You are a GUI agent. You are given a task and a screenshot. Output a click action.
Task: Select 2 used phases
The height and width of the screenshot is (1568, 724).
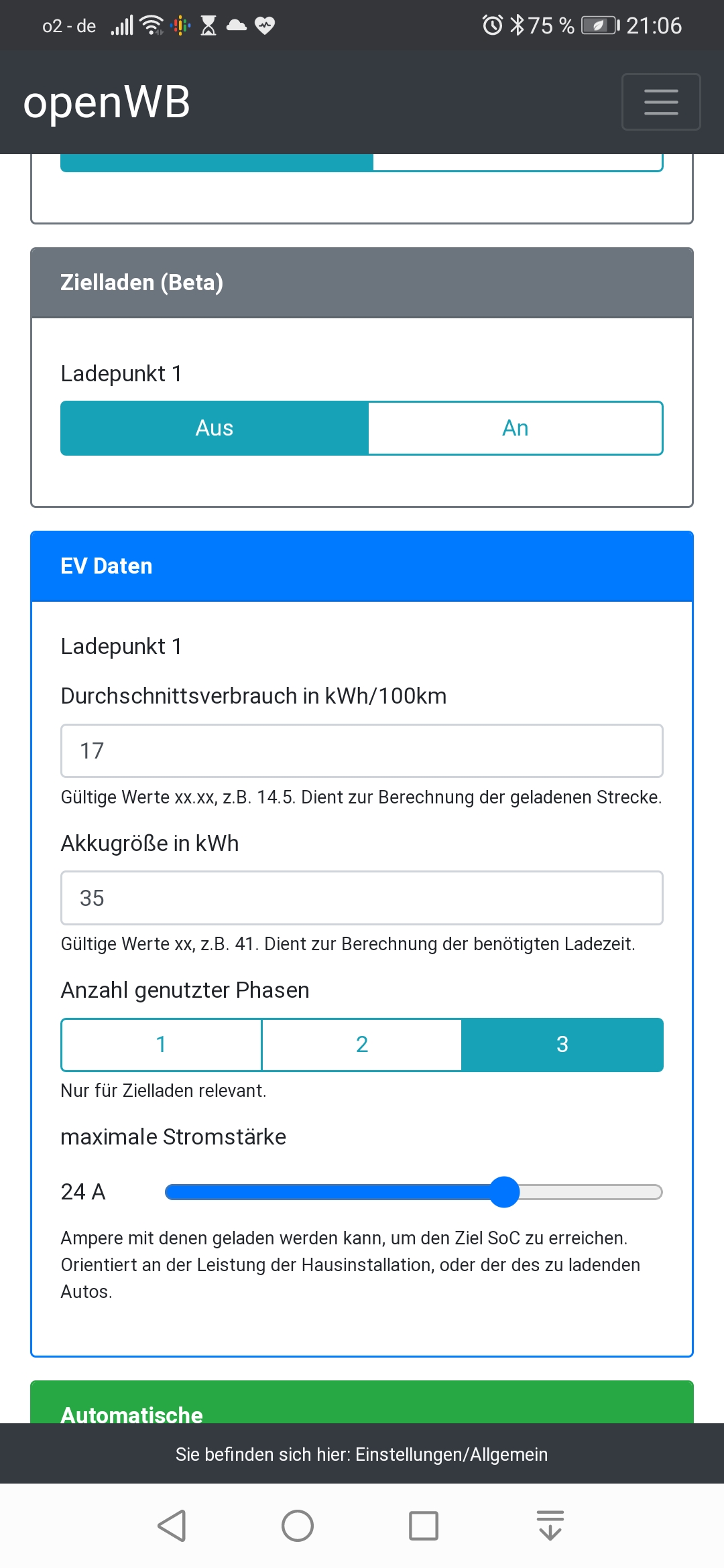pos(362,1045)
